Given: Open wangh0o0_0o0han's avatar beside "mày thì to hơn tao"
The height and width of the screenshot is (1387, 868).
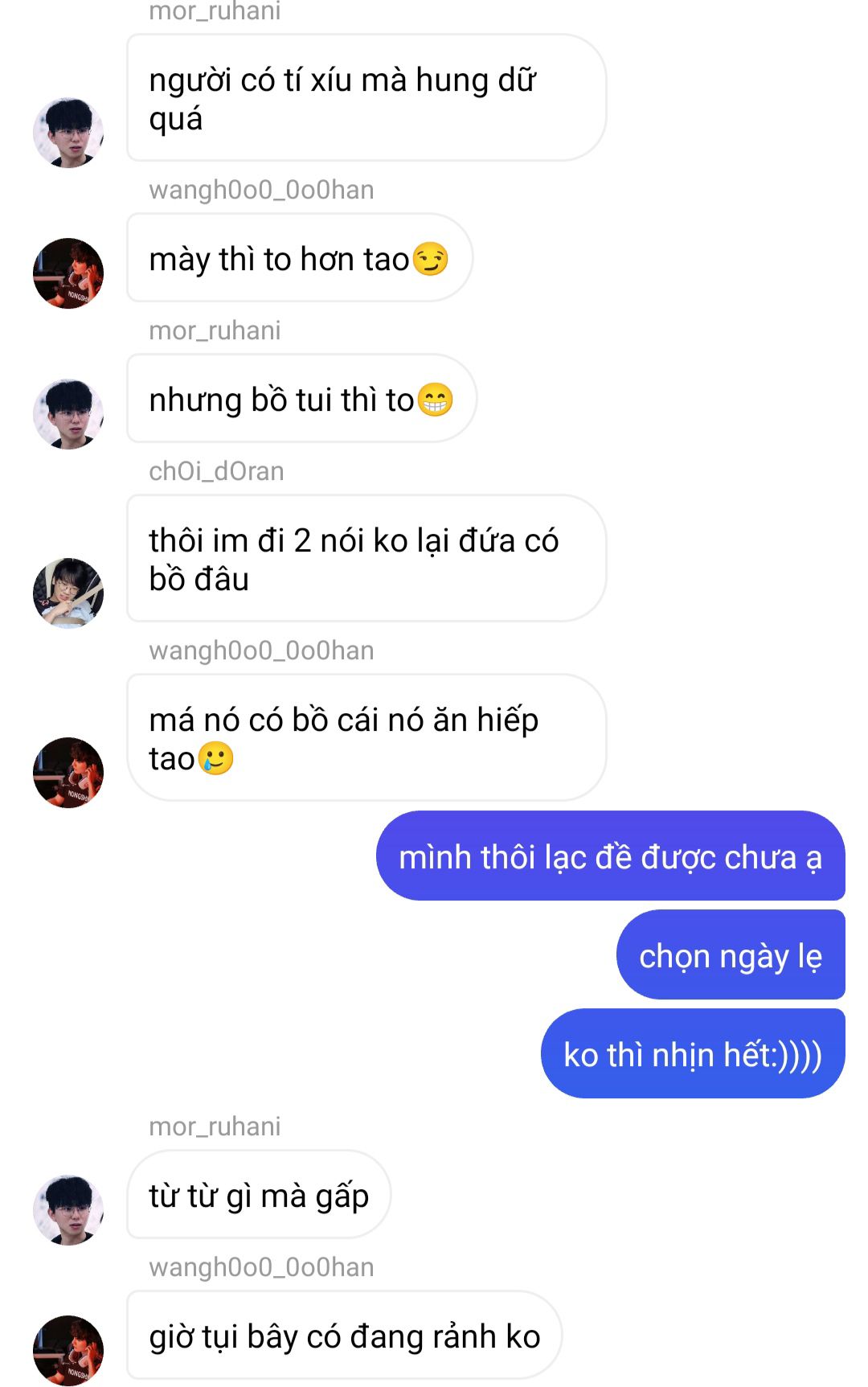Looking at the screenshot, I should point(68,273).
